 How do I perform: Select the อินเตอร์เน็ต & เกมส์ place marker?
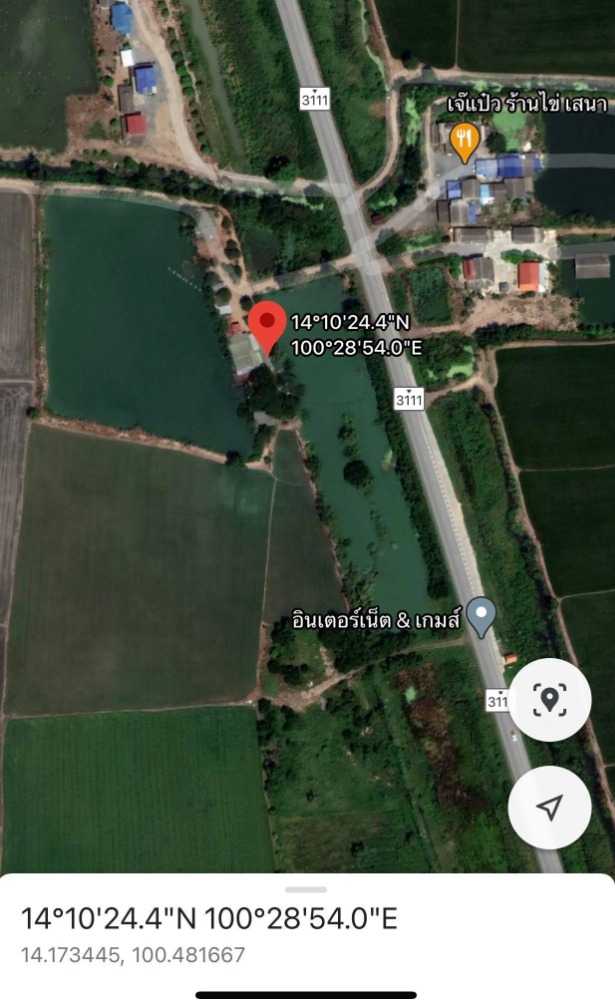(482, 616)
